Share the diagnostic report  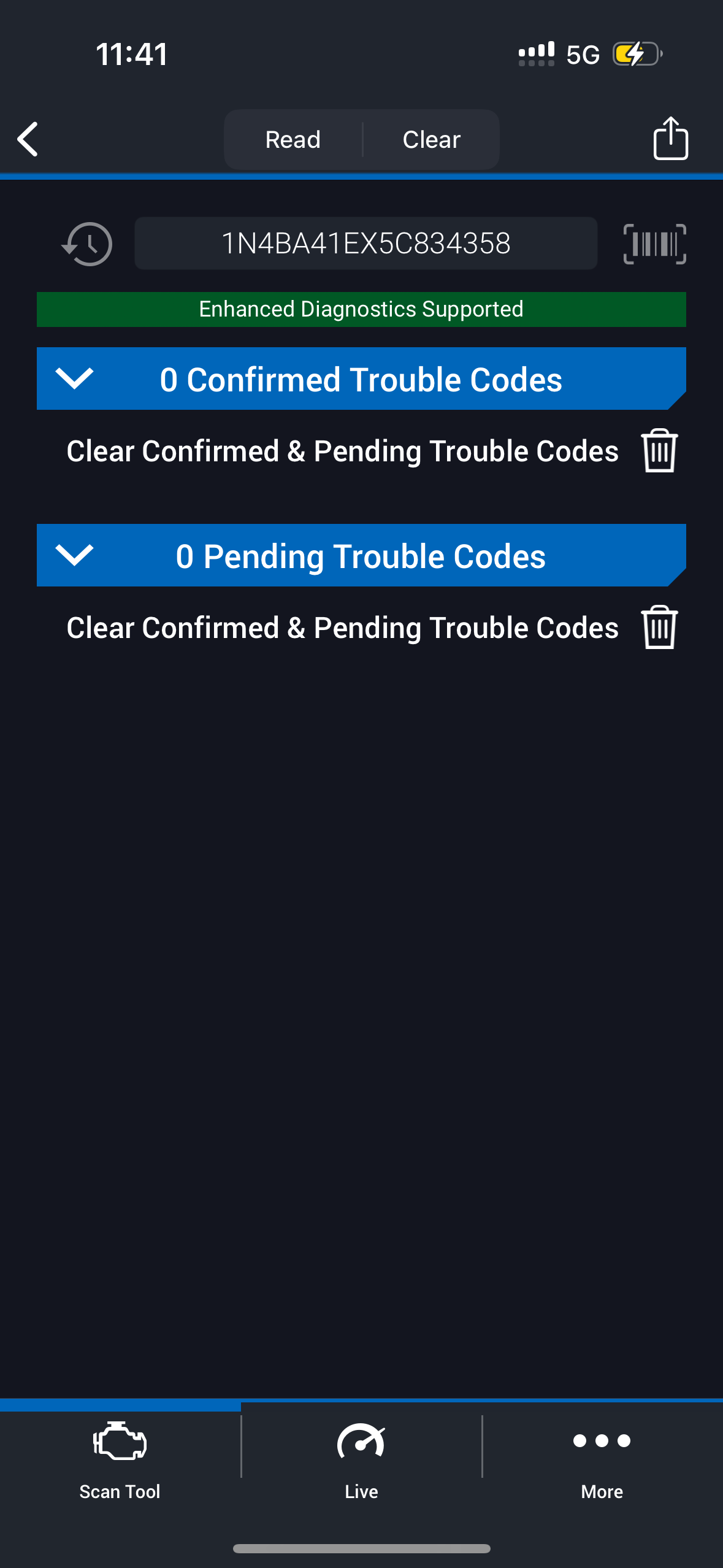click(670, 139)
